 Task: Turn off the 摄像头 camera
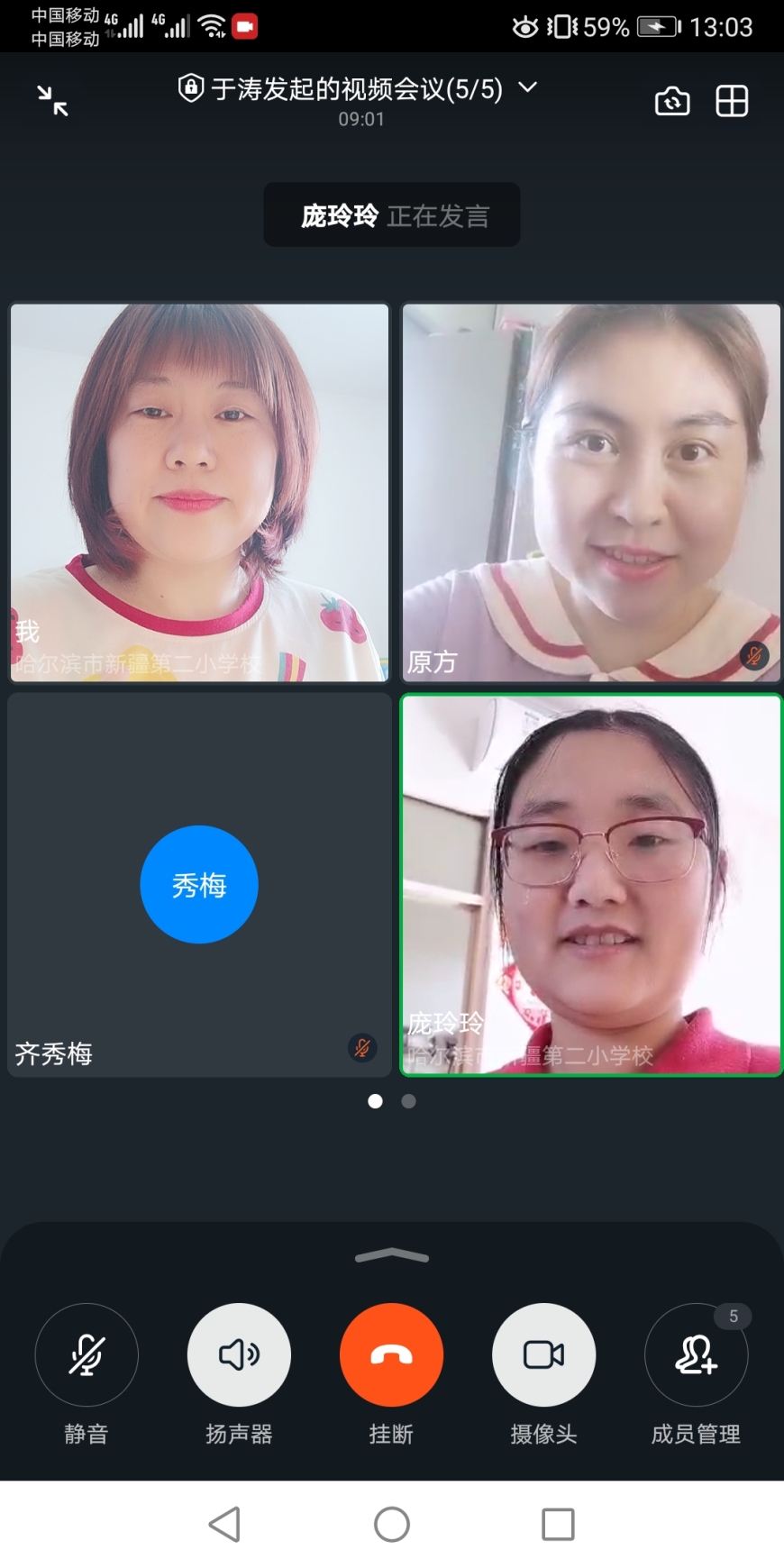click(543, 1354)
